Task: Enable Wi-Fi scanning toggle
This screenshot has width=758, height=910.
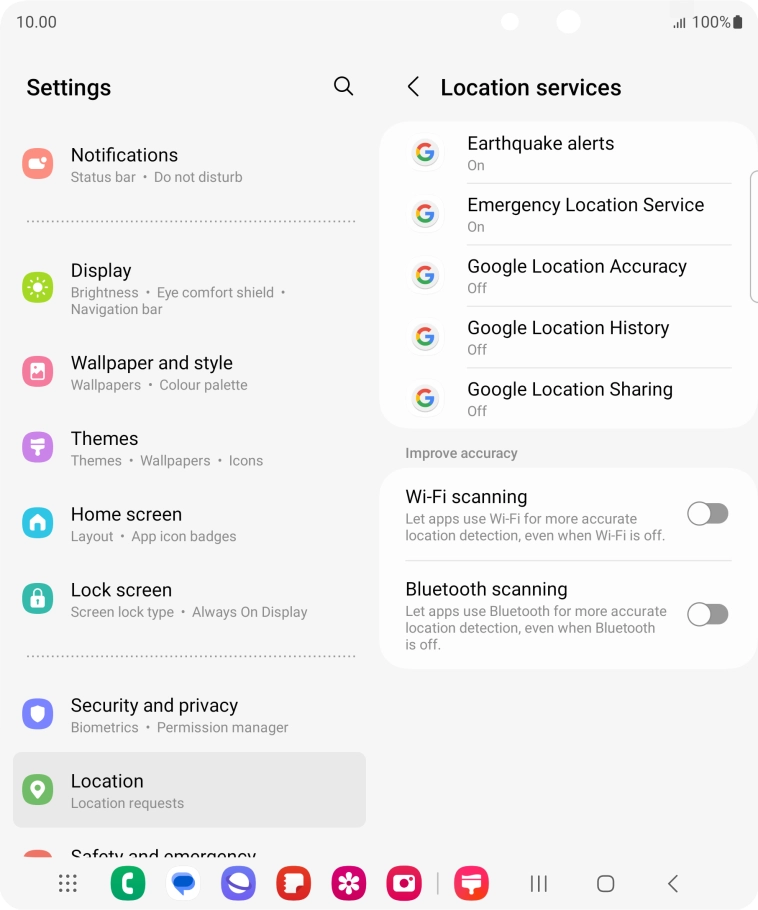Action: click(x=707, y=514)
